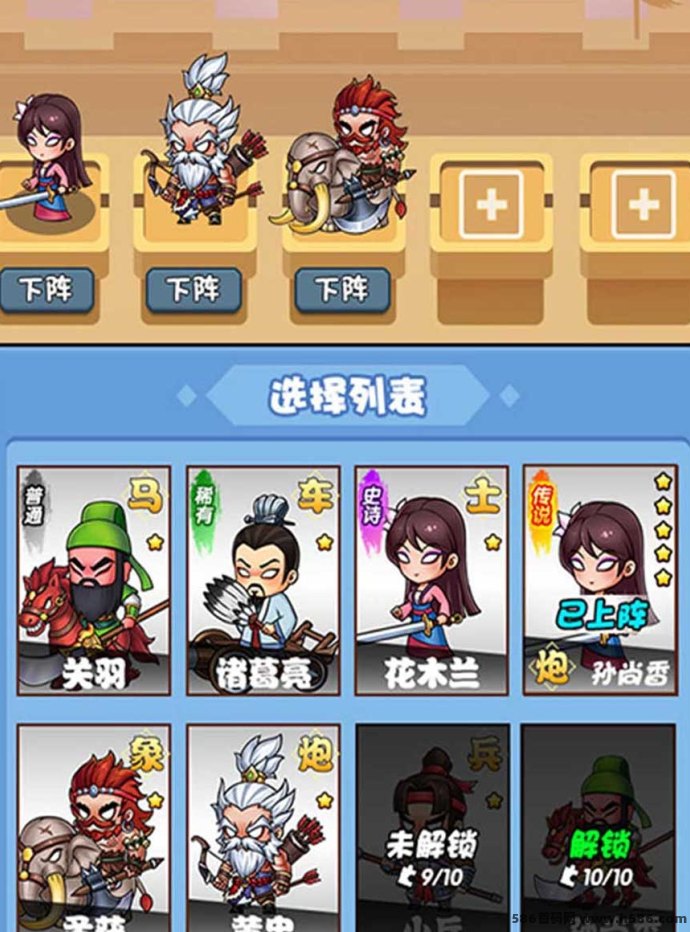The image size is (690, 932).
Task: Choose the 诸葛亮 hero card
Action: 263,580
